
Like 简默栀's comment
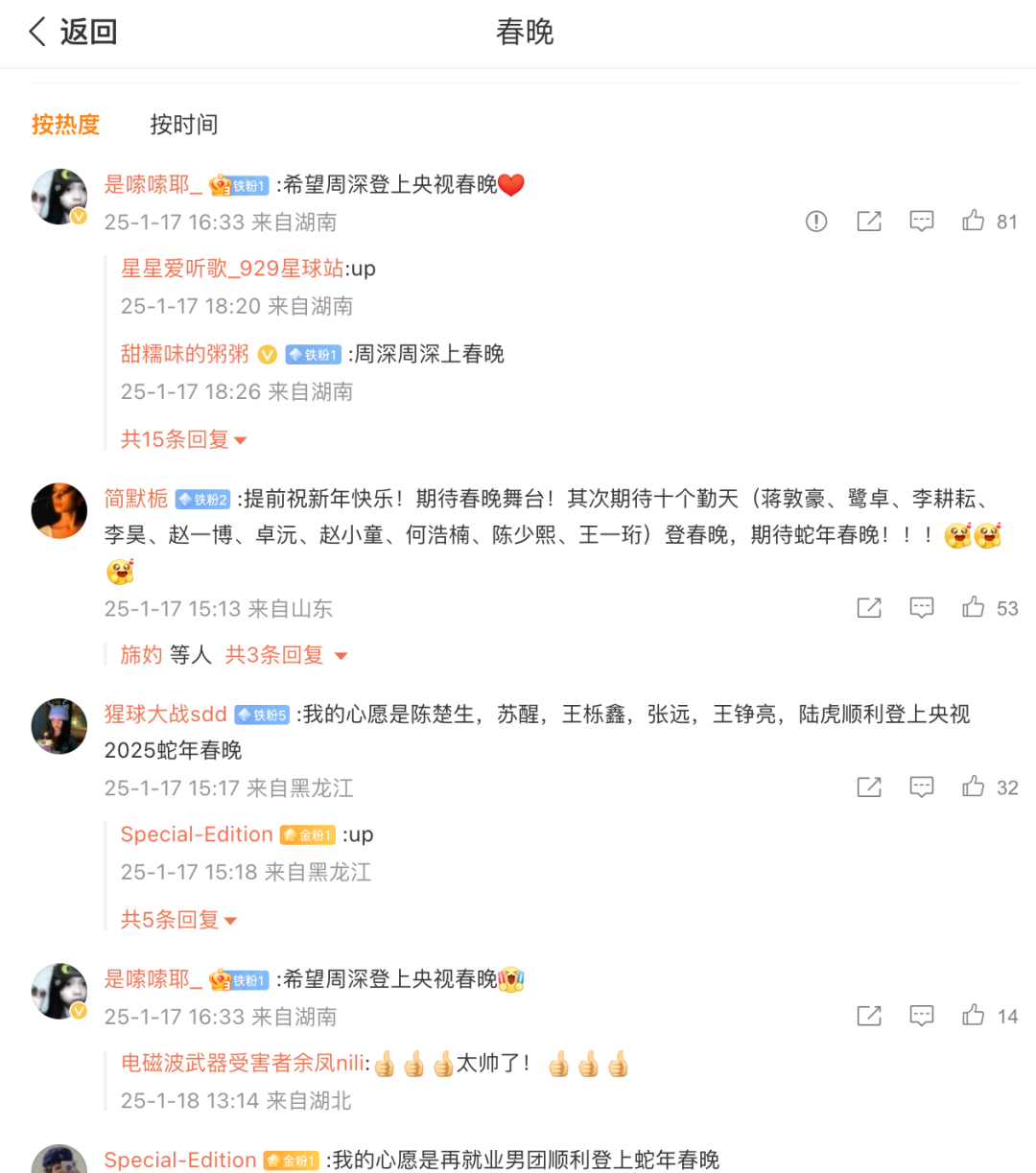[x=974, y=608]
